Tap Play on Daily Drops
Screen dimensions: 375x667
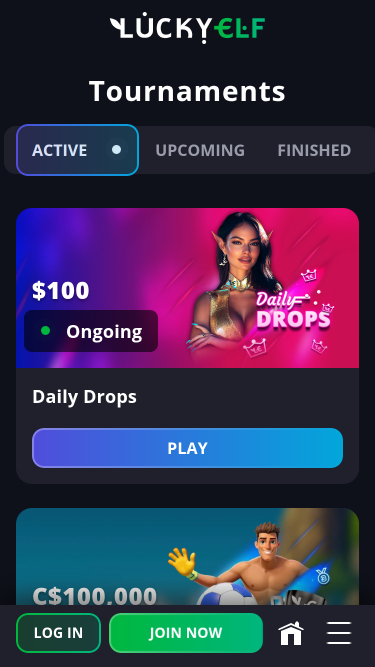point(188,448)
